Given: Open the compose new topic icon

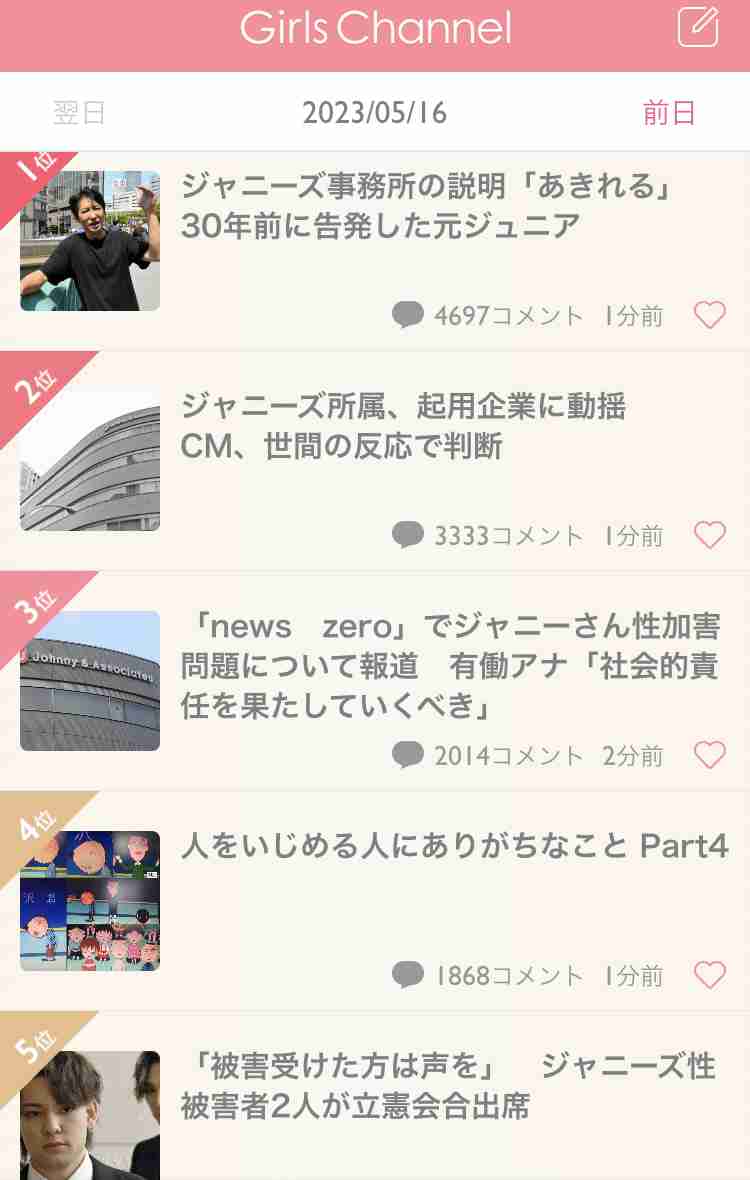Looking at the screenshot, I should 698,27.
